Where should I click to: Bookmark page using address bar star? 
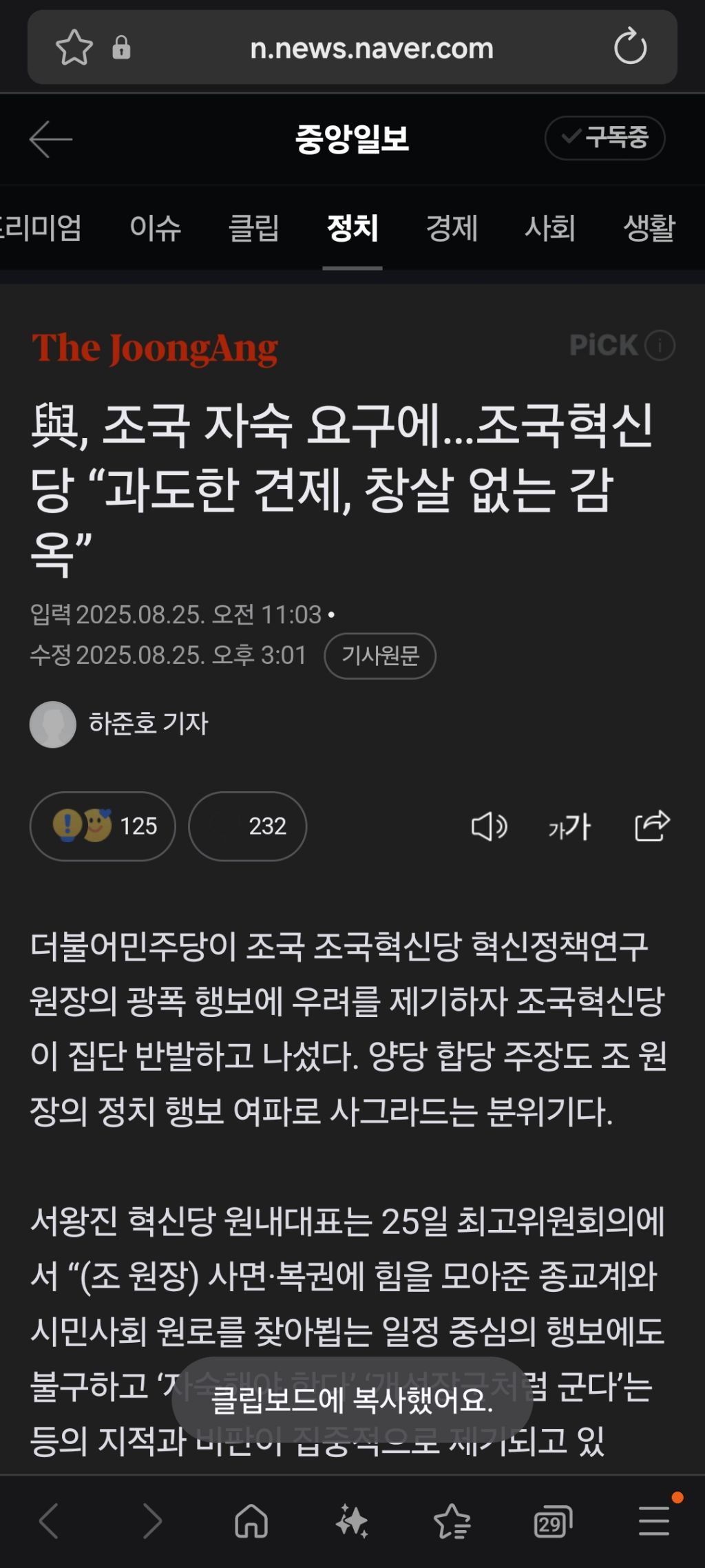[x=74, y=48]
